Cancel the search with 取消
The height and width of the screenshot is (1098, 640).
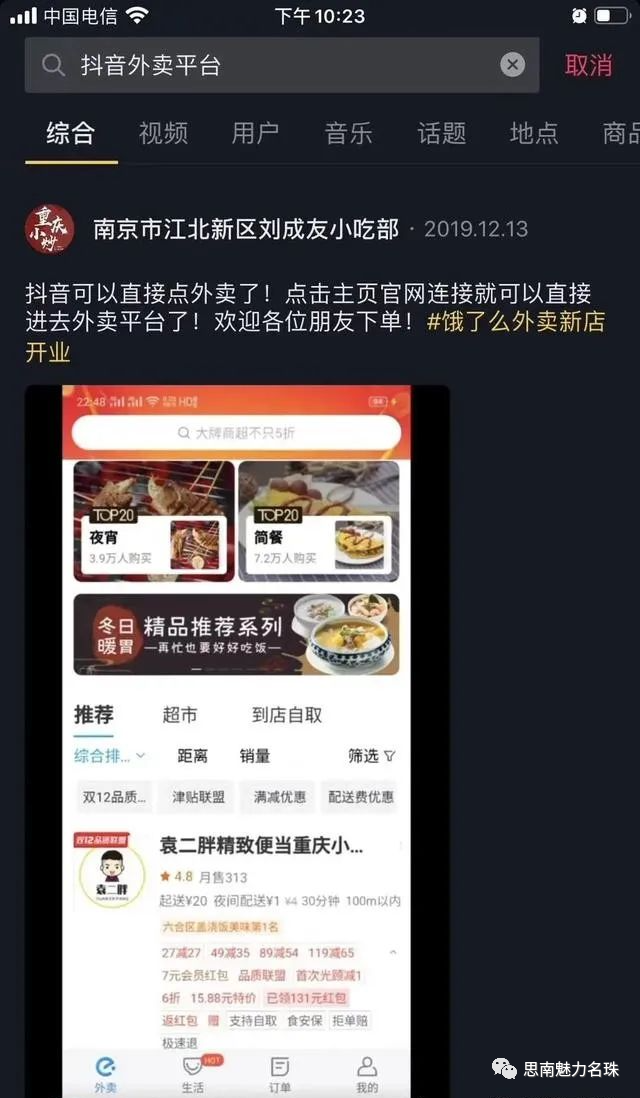click(x=588, y=66)
